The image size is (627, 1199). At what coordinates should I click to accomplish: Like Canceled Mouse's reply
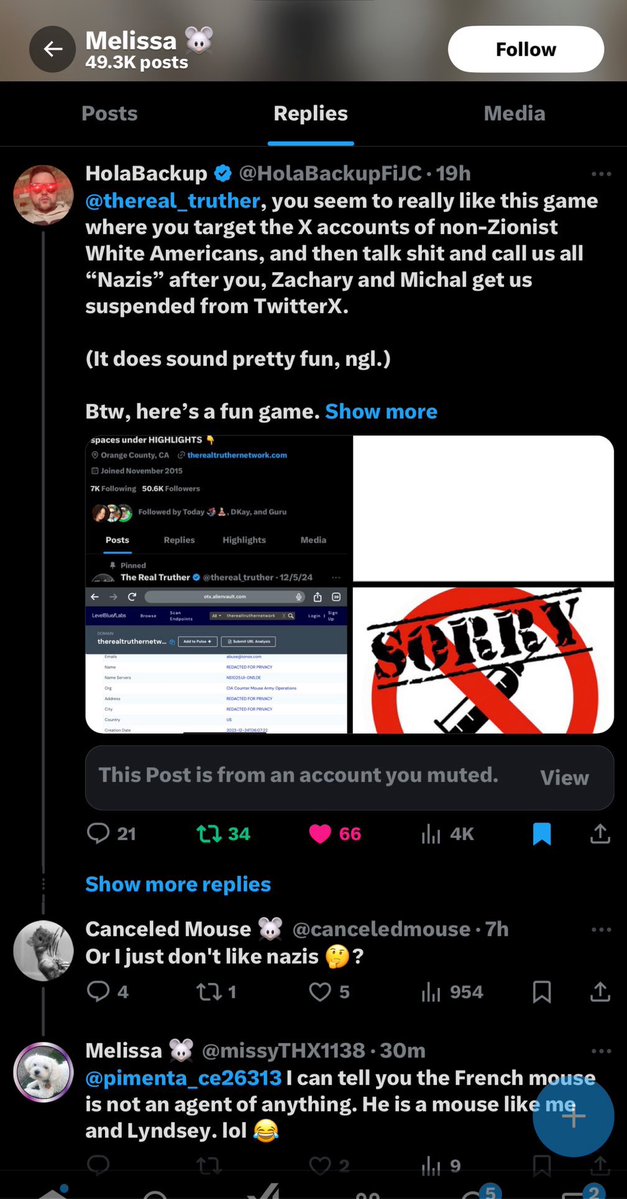click(320, 992)
